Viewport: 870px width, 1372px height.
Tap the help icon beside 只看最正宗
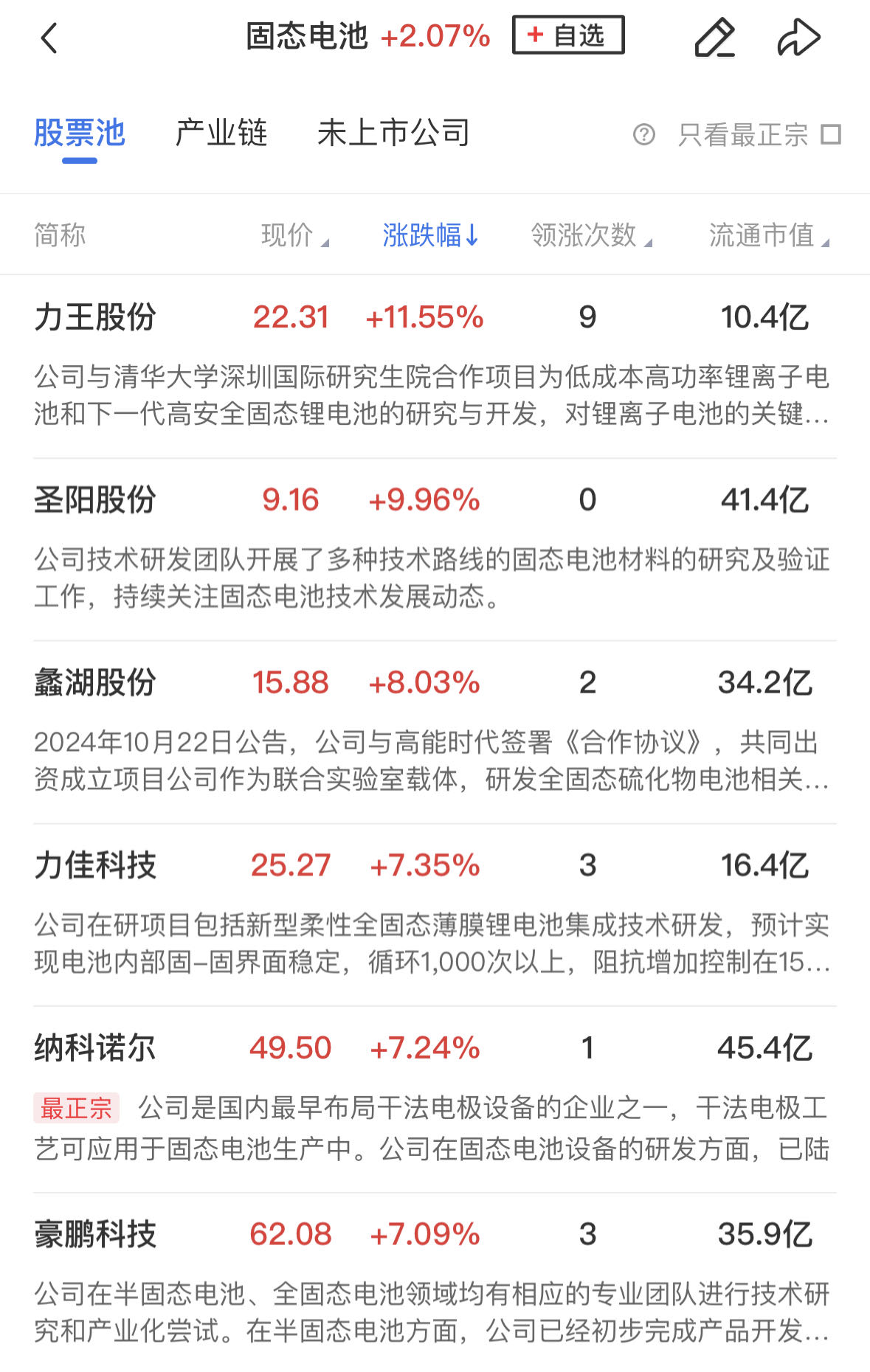point(643,135)
